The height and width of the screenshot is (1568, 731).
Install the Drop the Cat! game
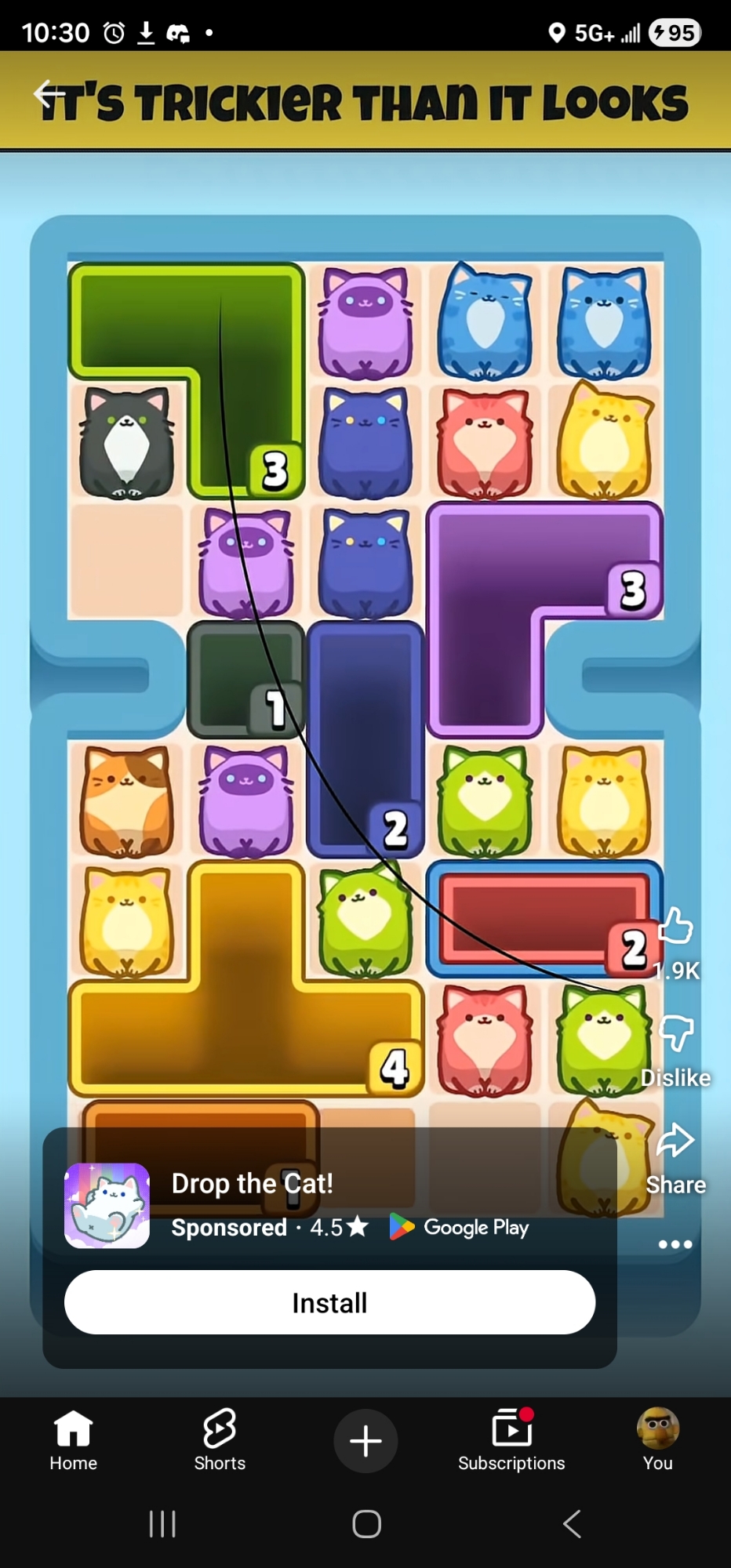pyautogui.click(x=329, y=1303)
